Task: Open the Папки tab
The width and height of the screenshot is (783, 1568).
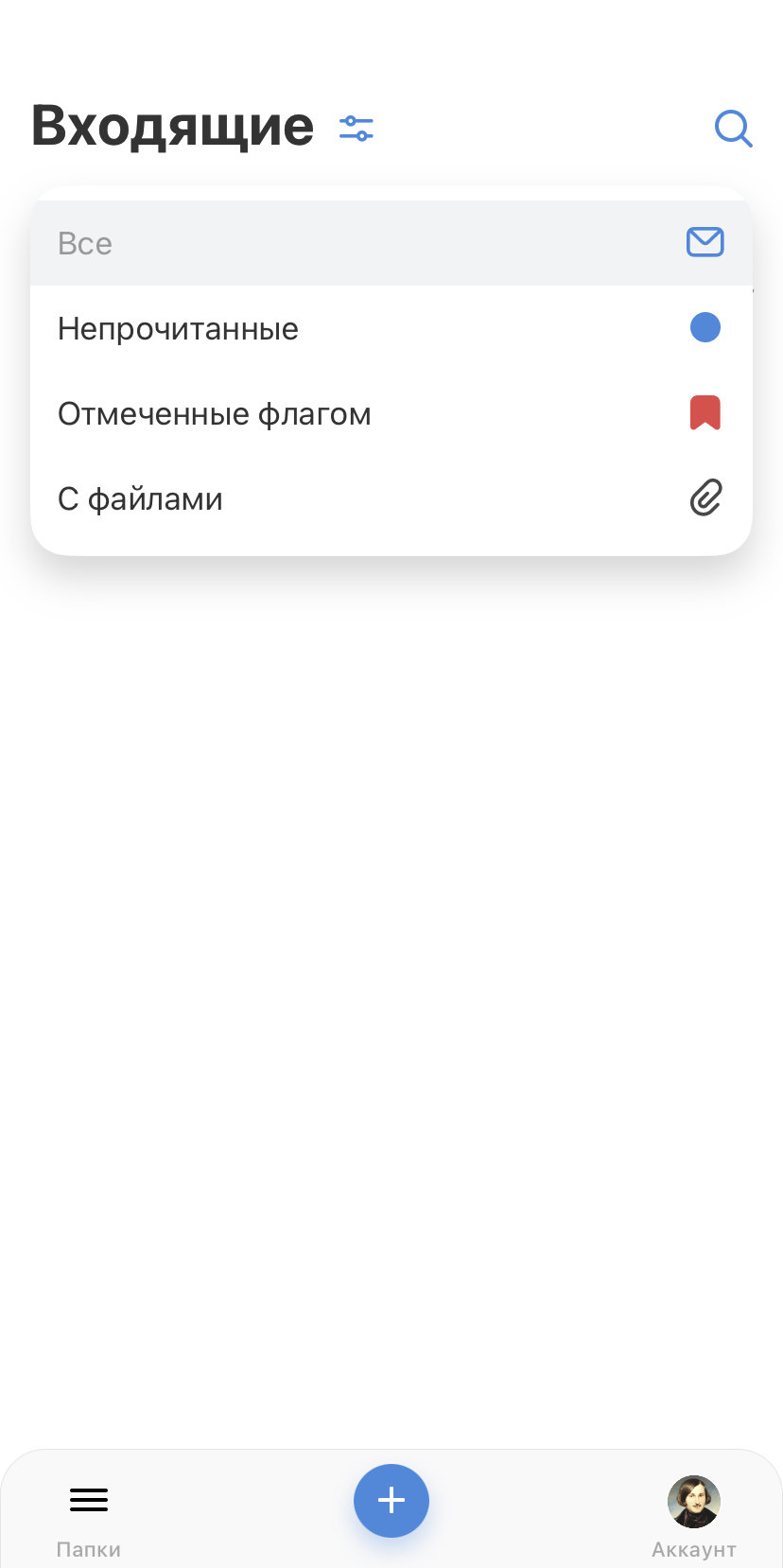Action: click(89, 1517)
